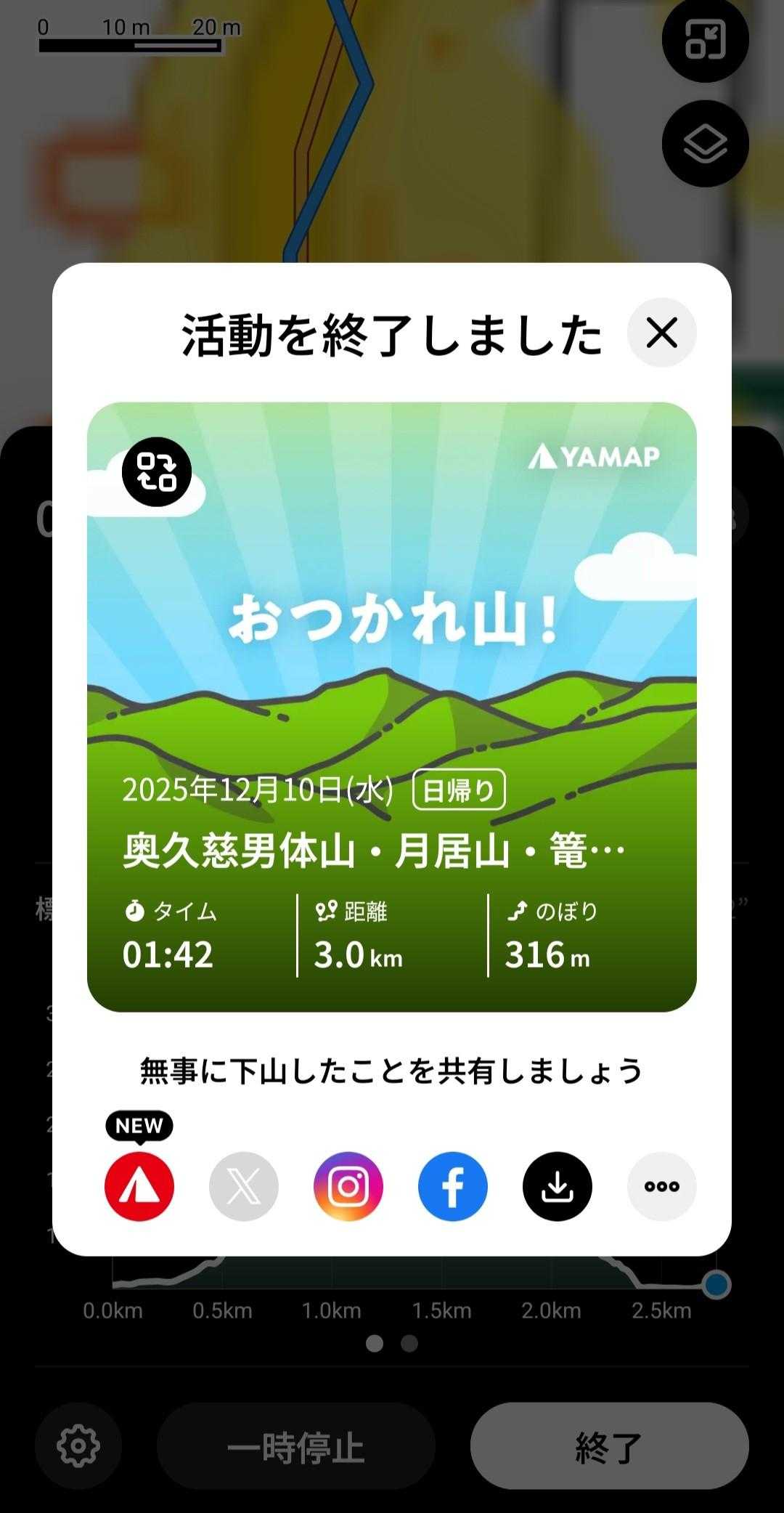Share the activity on X

pyautogui.click(x=244, y=1186)
